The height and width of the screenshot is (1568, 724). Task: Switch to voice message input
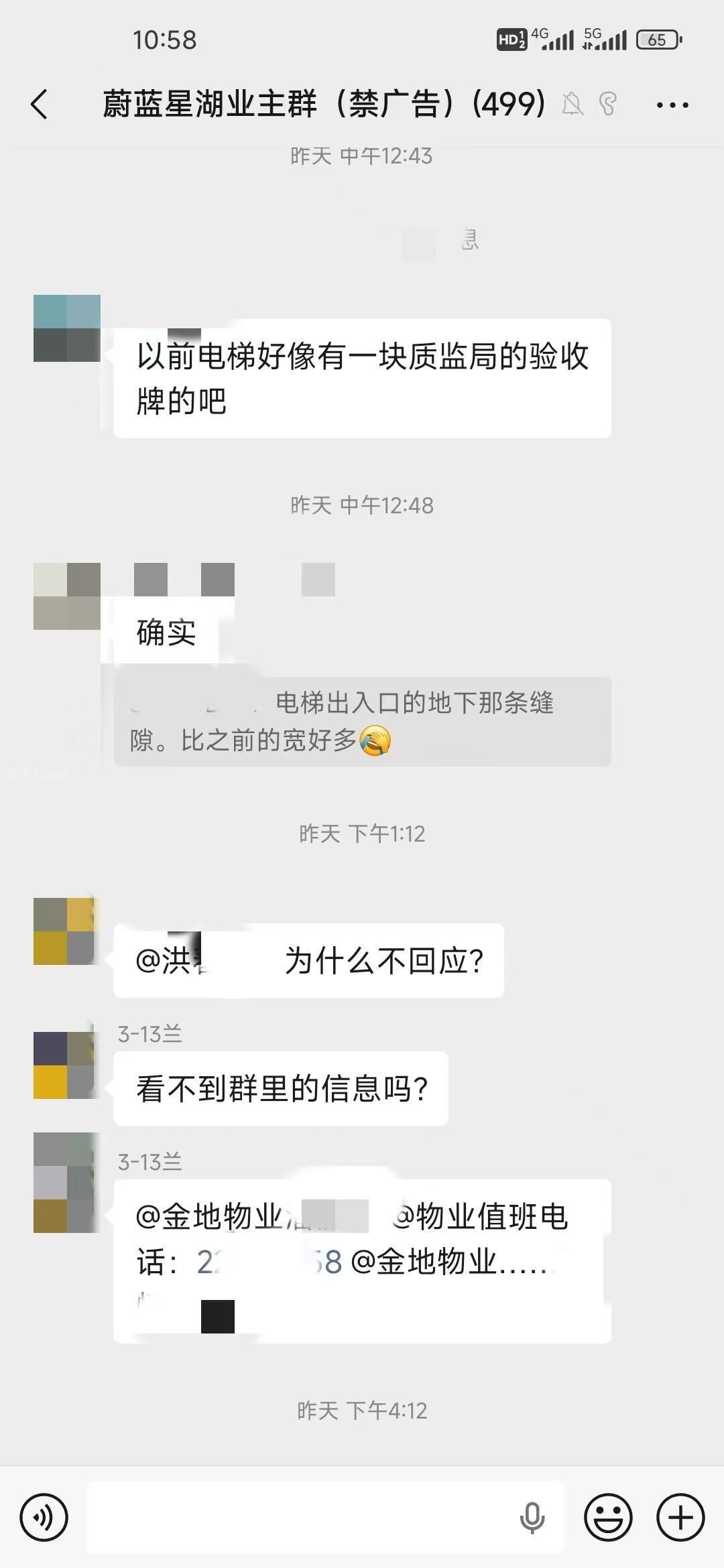click(x=44, y=1517)
